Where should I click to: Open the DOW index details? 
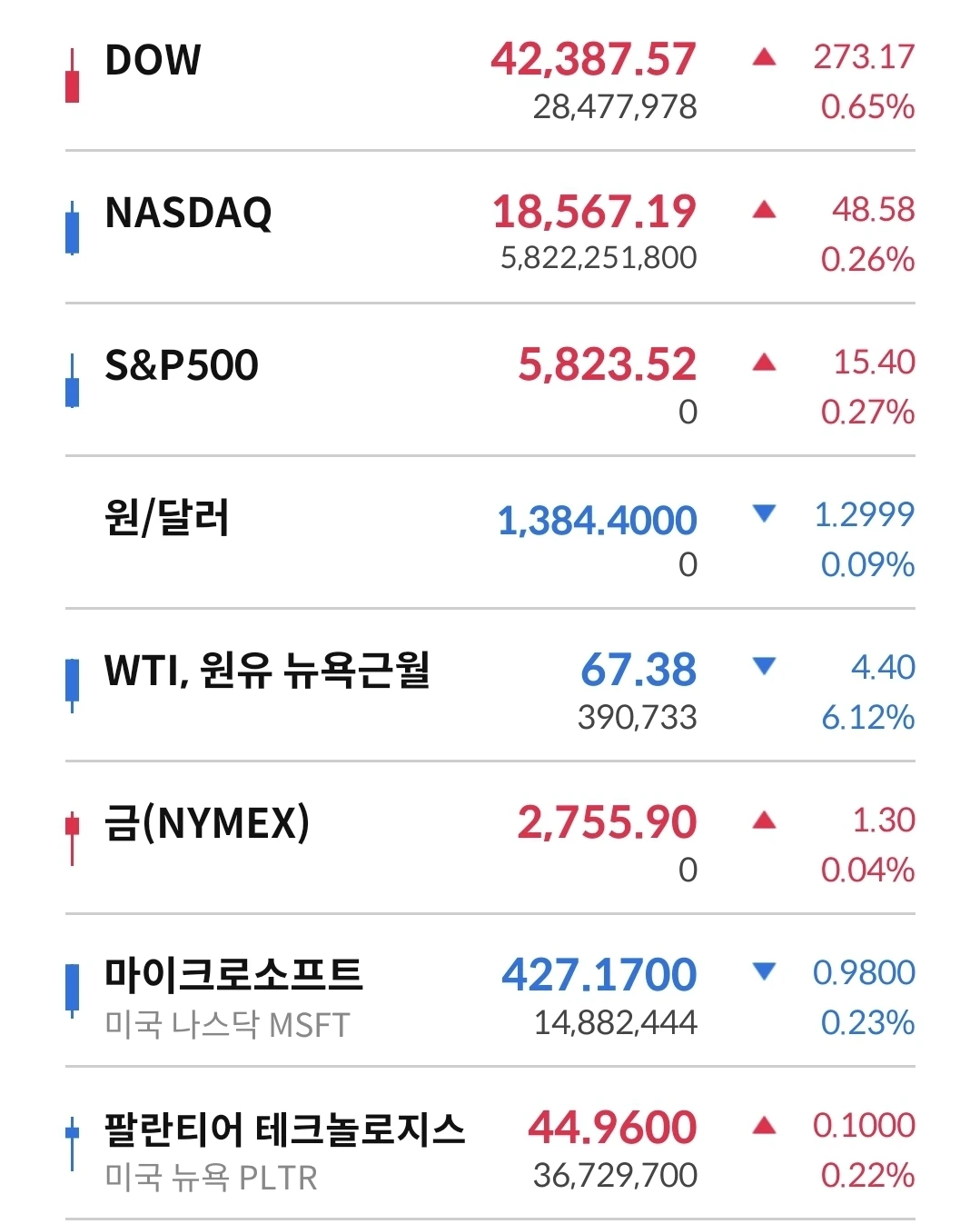click(153, 61)
